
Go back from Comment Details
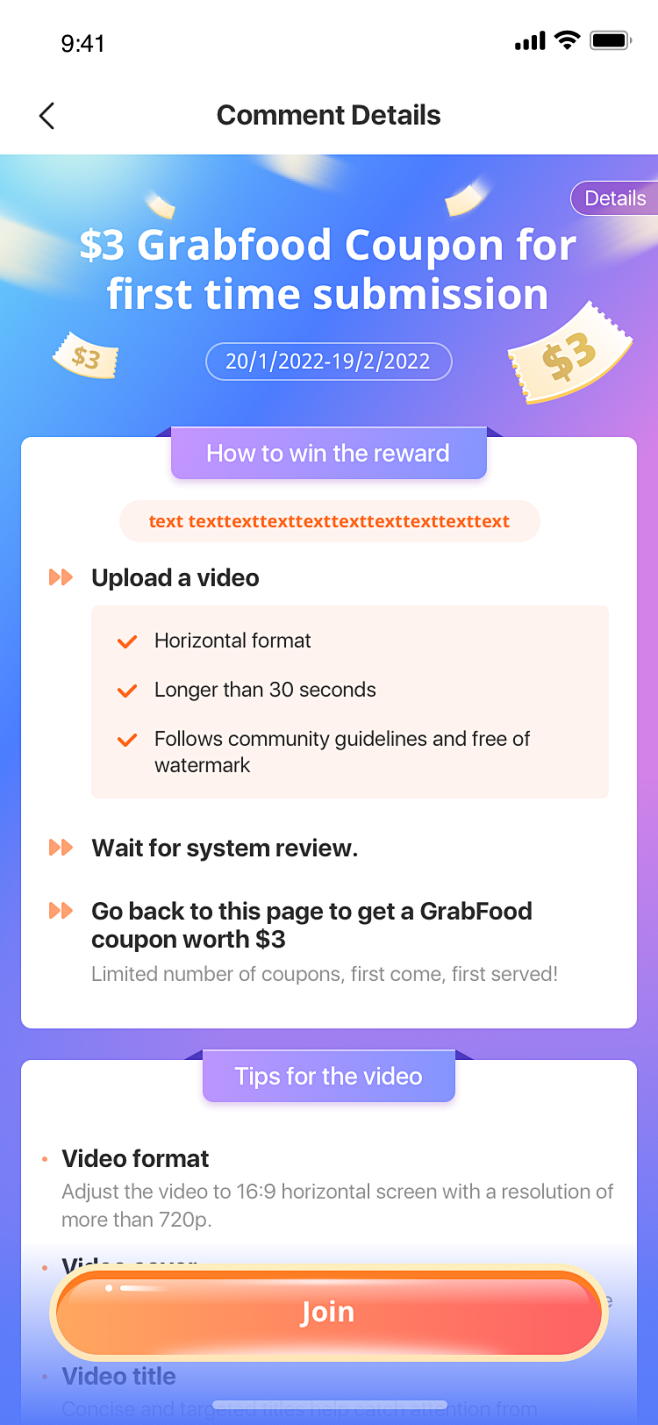pos(47,116)
